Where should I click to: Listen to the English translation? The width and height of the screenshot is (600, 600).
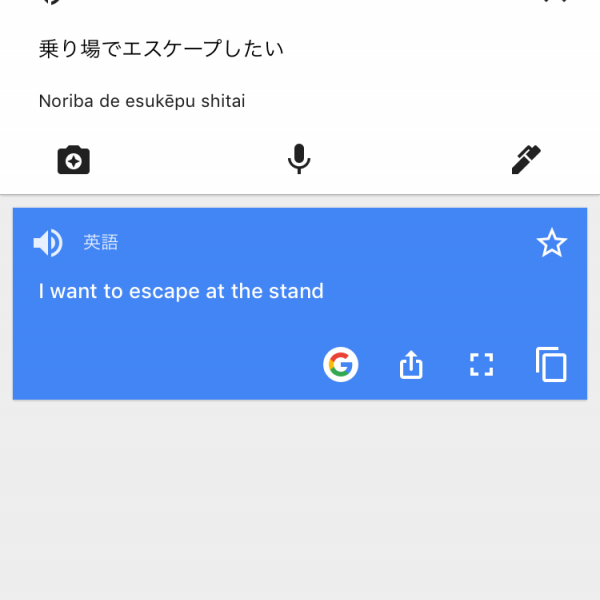pos(47,243)
